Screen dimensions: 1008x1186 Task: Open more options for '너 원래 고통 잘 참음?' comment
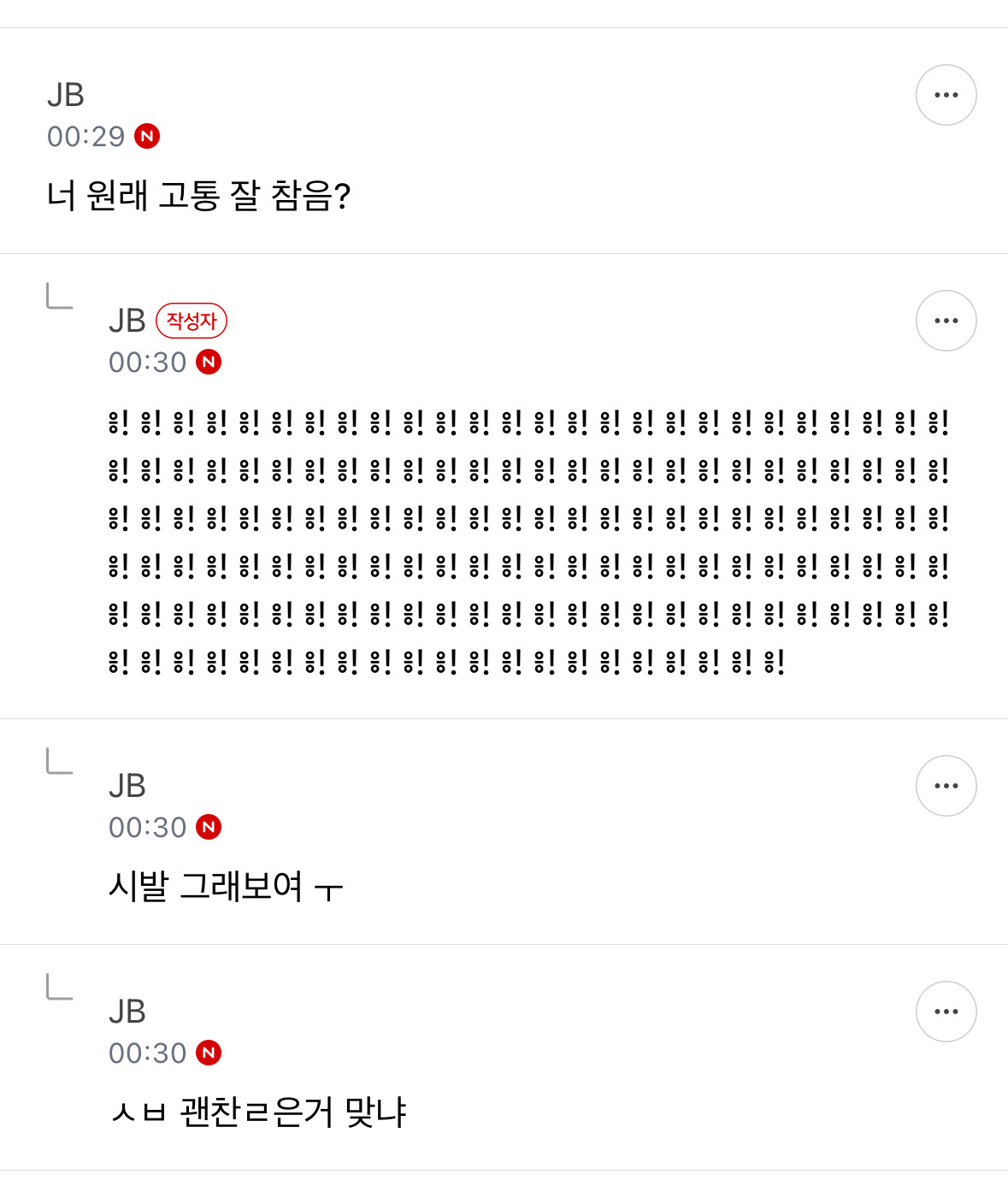[x=946, y=95]
